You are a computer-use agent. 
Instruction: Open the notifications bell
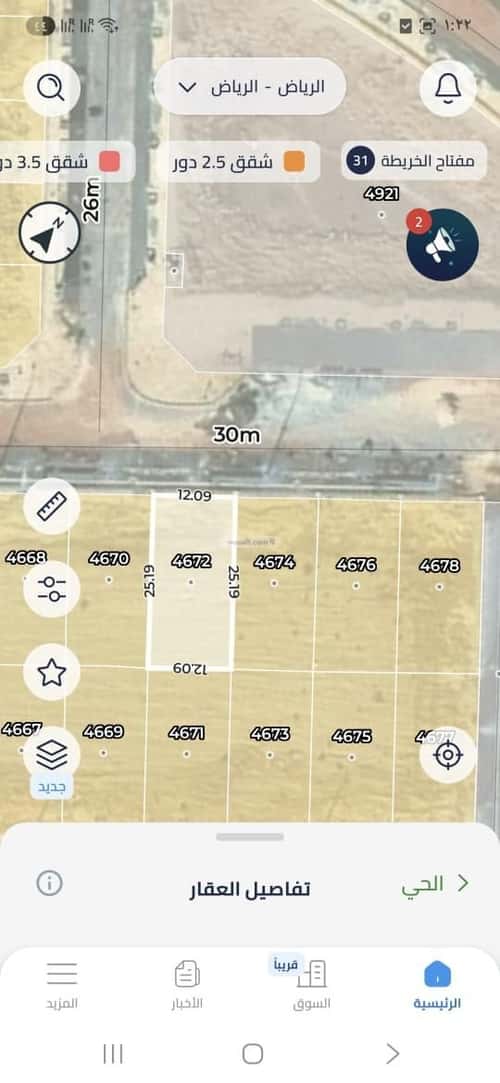point(448,88)
